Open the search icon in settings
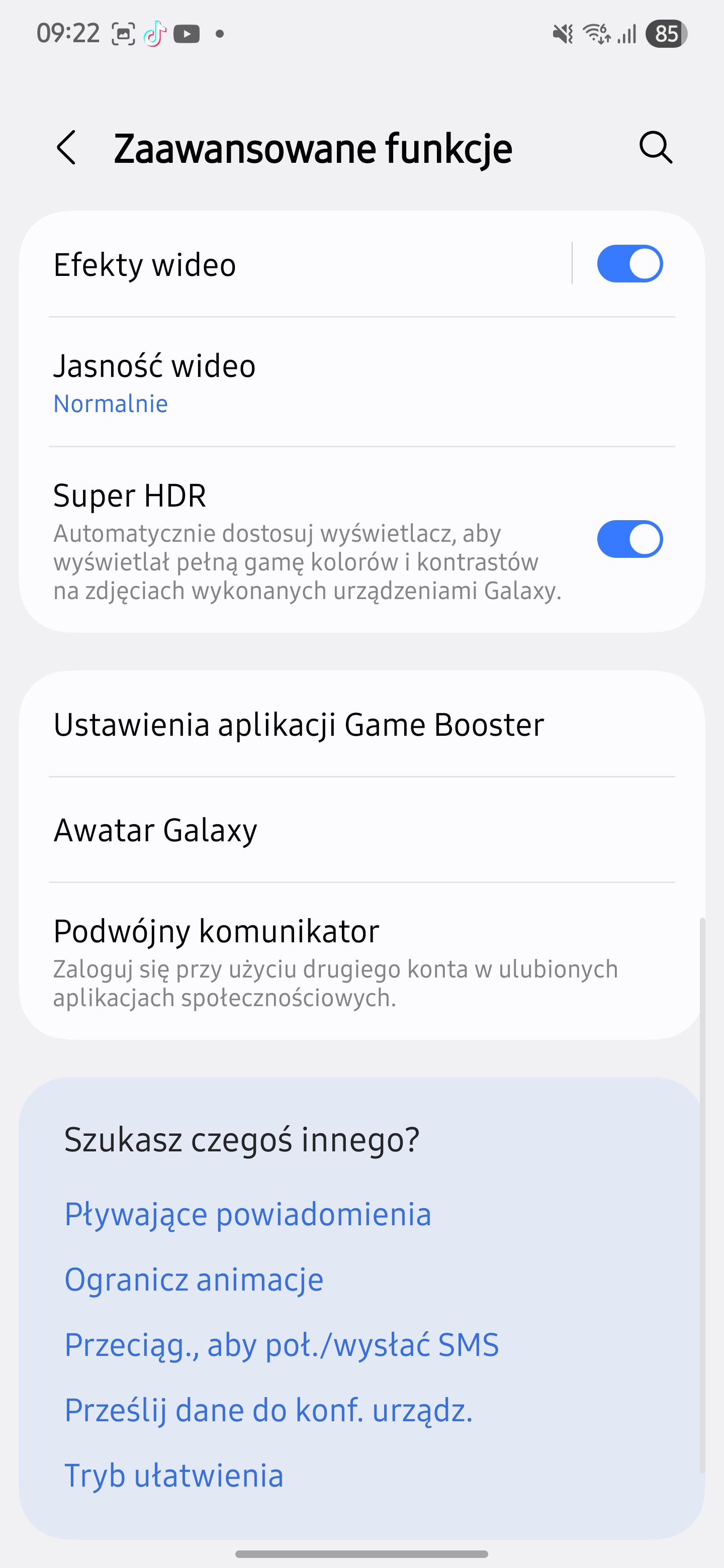724x1568 pixels. [655, 148]
